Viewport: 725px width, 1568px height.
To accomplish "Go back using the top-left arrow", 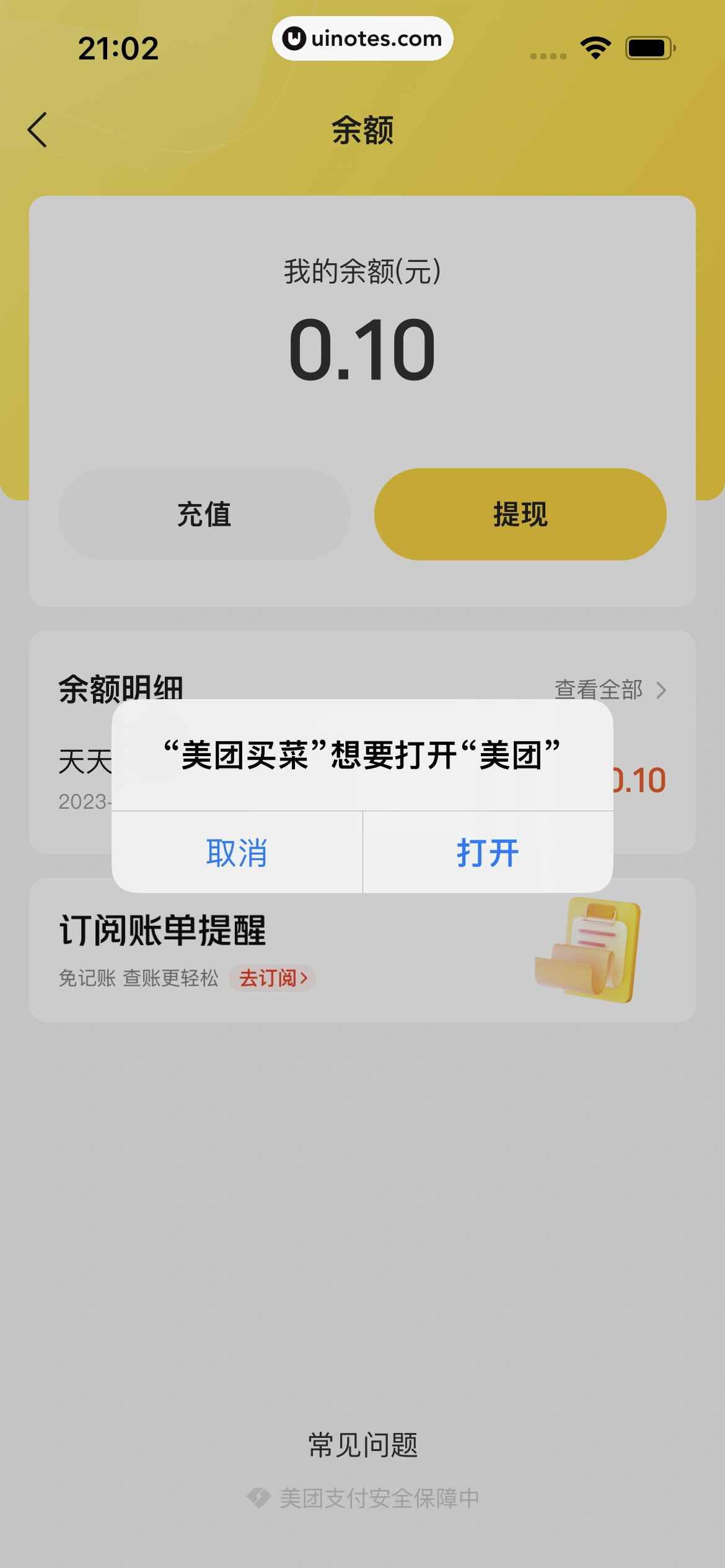I will tap(38, 130).
